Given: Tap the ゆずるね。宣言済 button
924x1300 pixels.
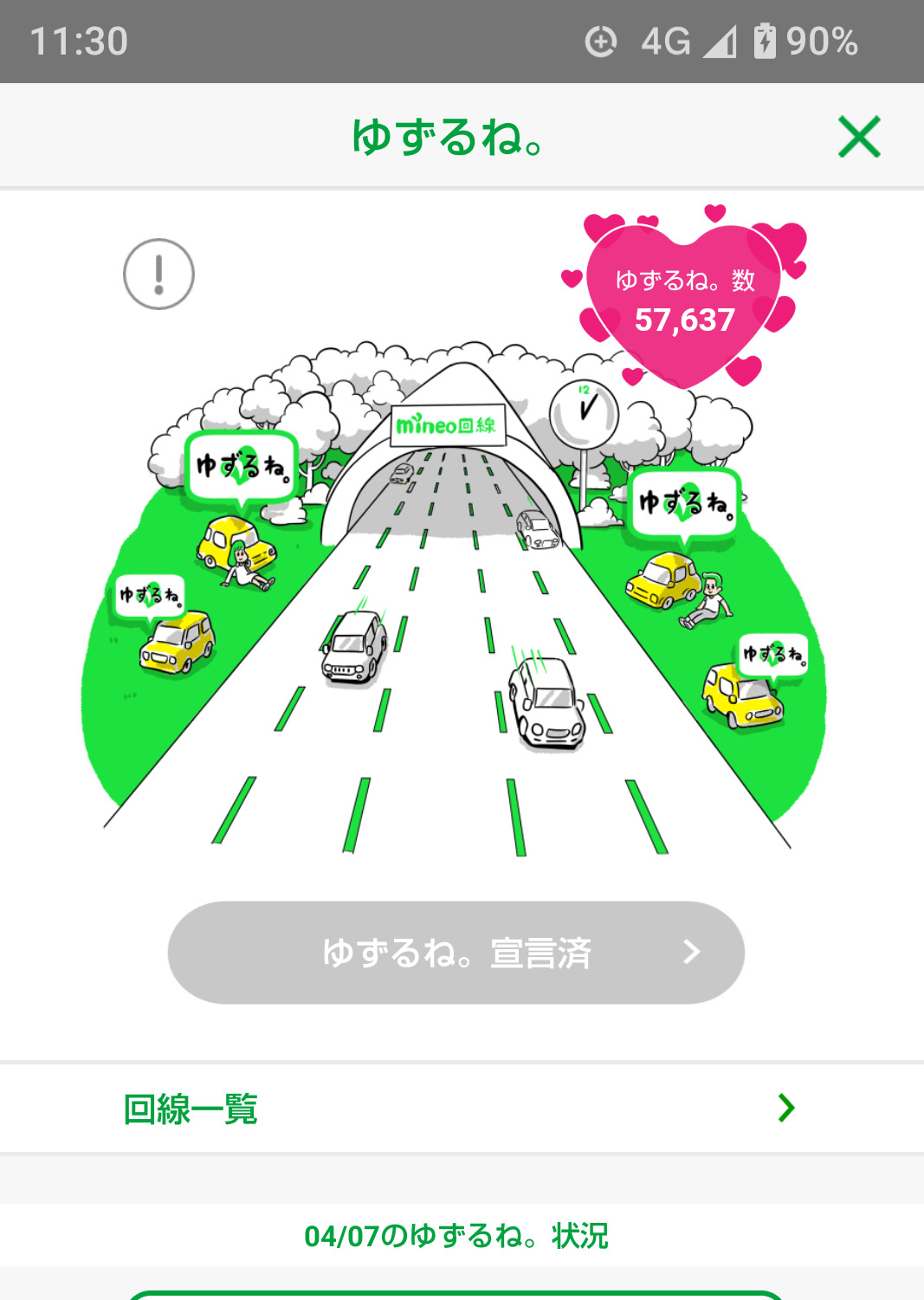Looking at the screenshot, I should [456, 953].
